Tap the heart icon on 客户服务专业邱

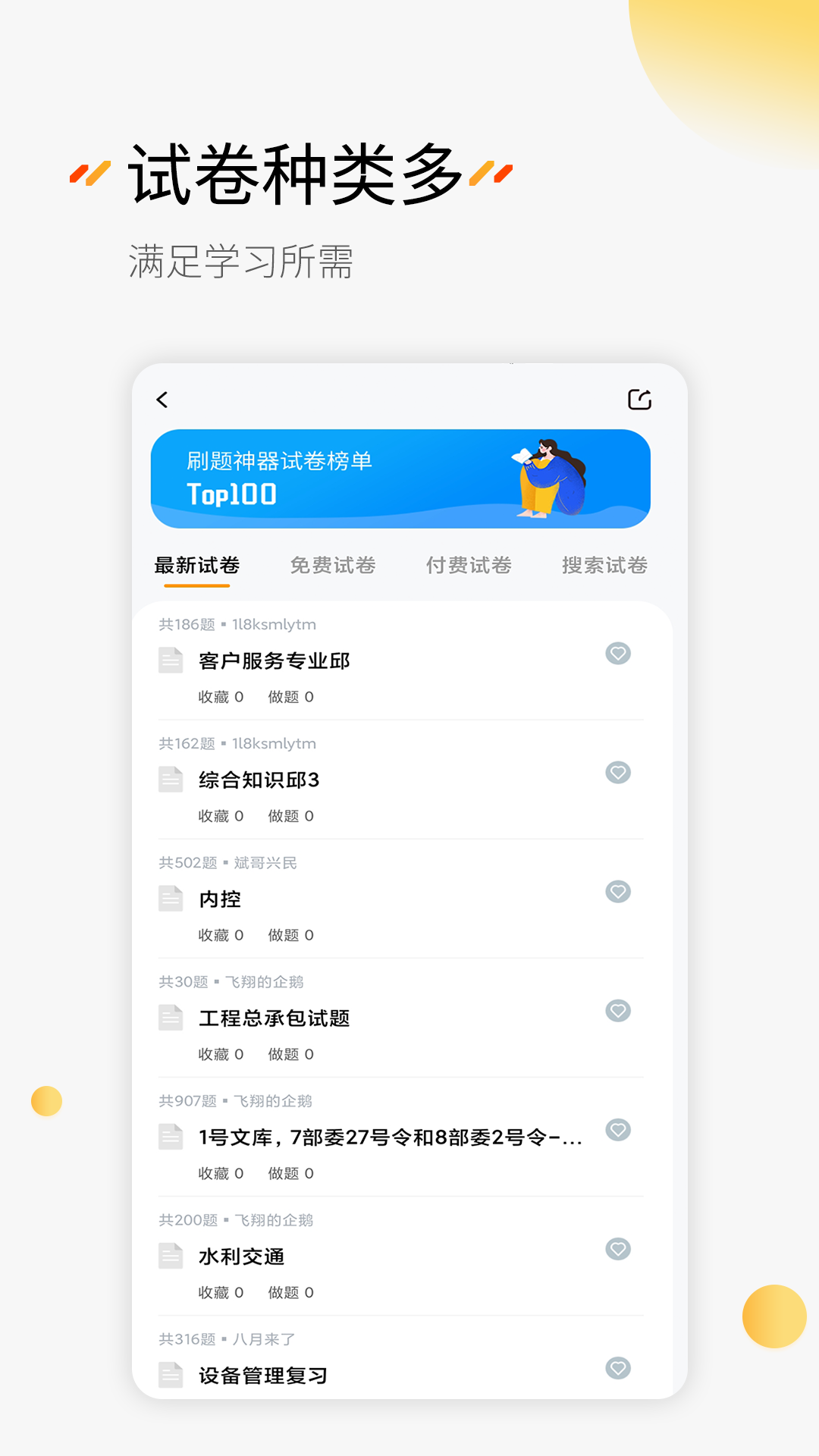tap(618, 653)
